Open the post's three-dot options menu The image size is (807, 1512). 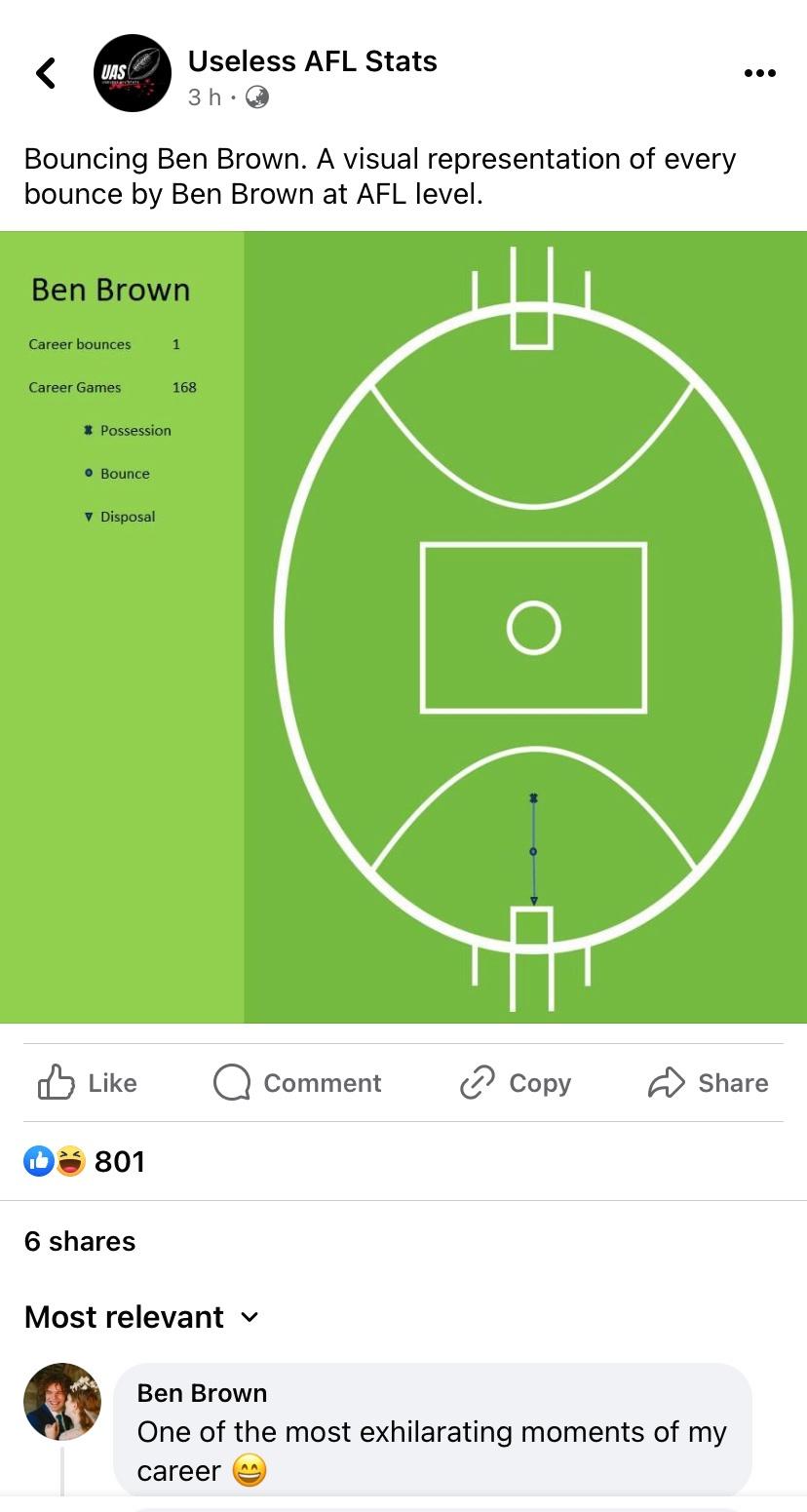pos(759,73)
